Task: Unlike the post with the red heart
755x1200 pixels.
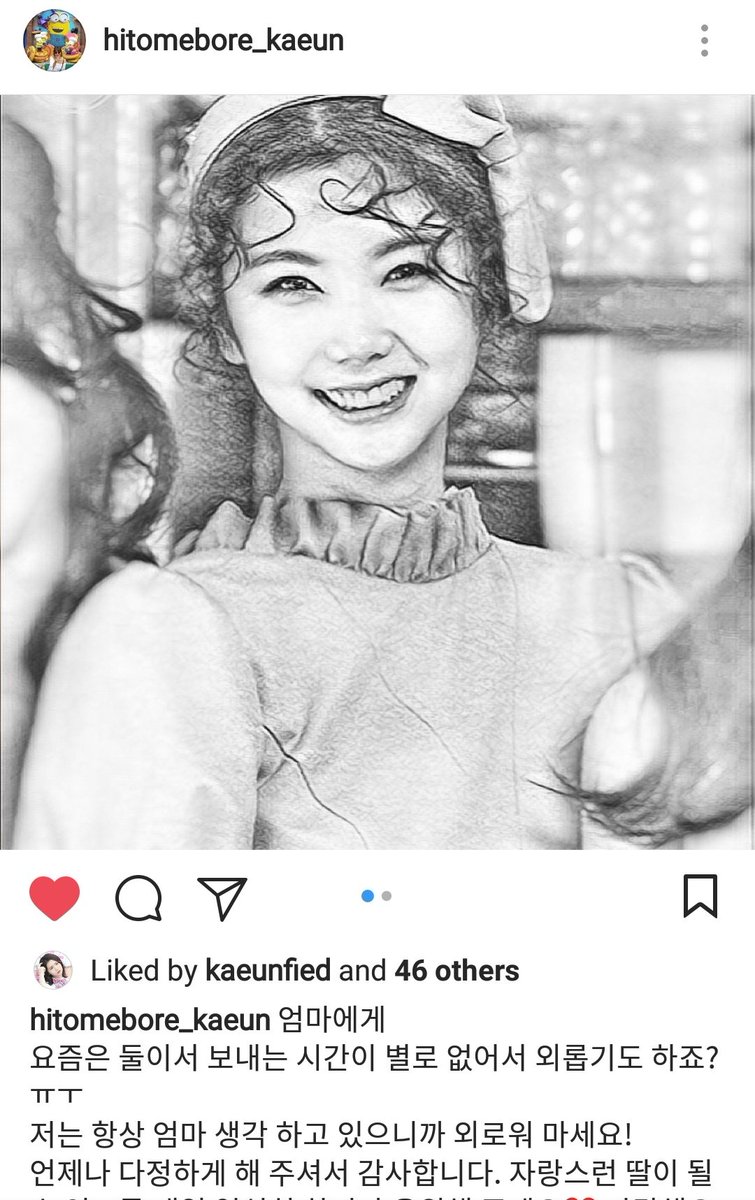Action: click(x=54, y=897)
